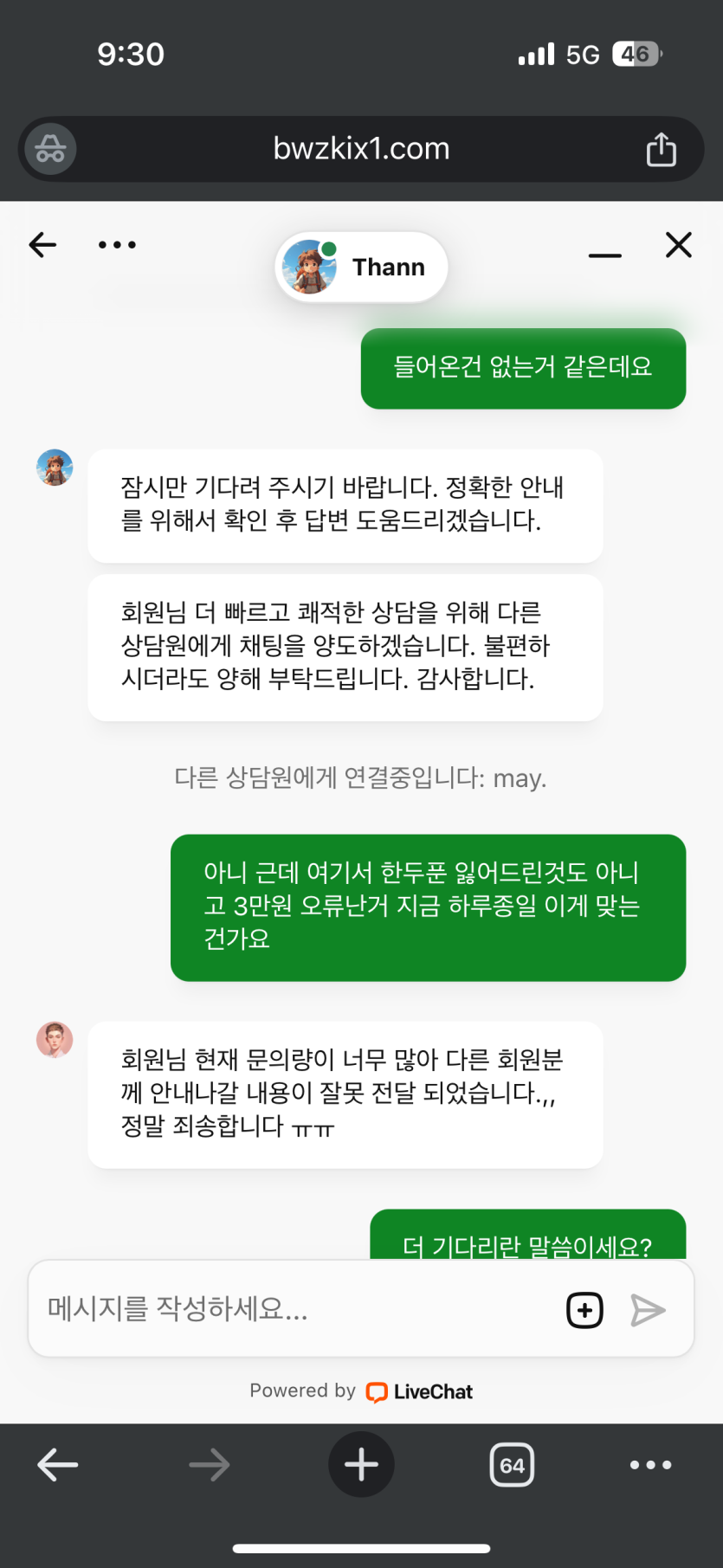The width and height of the screenshot is (723, 1568).
Task: Open the incognito mode icon
Action: [50, 149]
